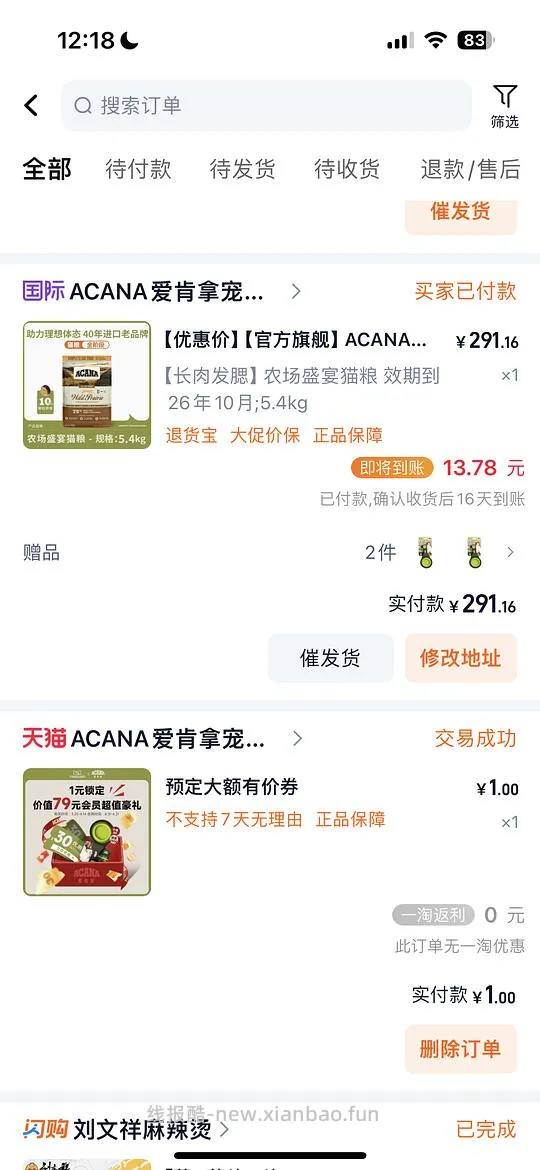Switch to the 待发货 tab
Viewport: 540px width, 1170px height.
[x=242, y=169]
